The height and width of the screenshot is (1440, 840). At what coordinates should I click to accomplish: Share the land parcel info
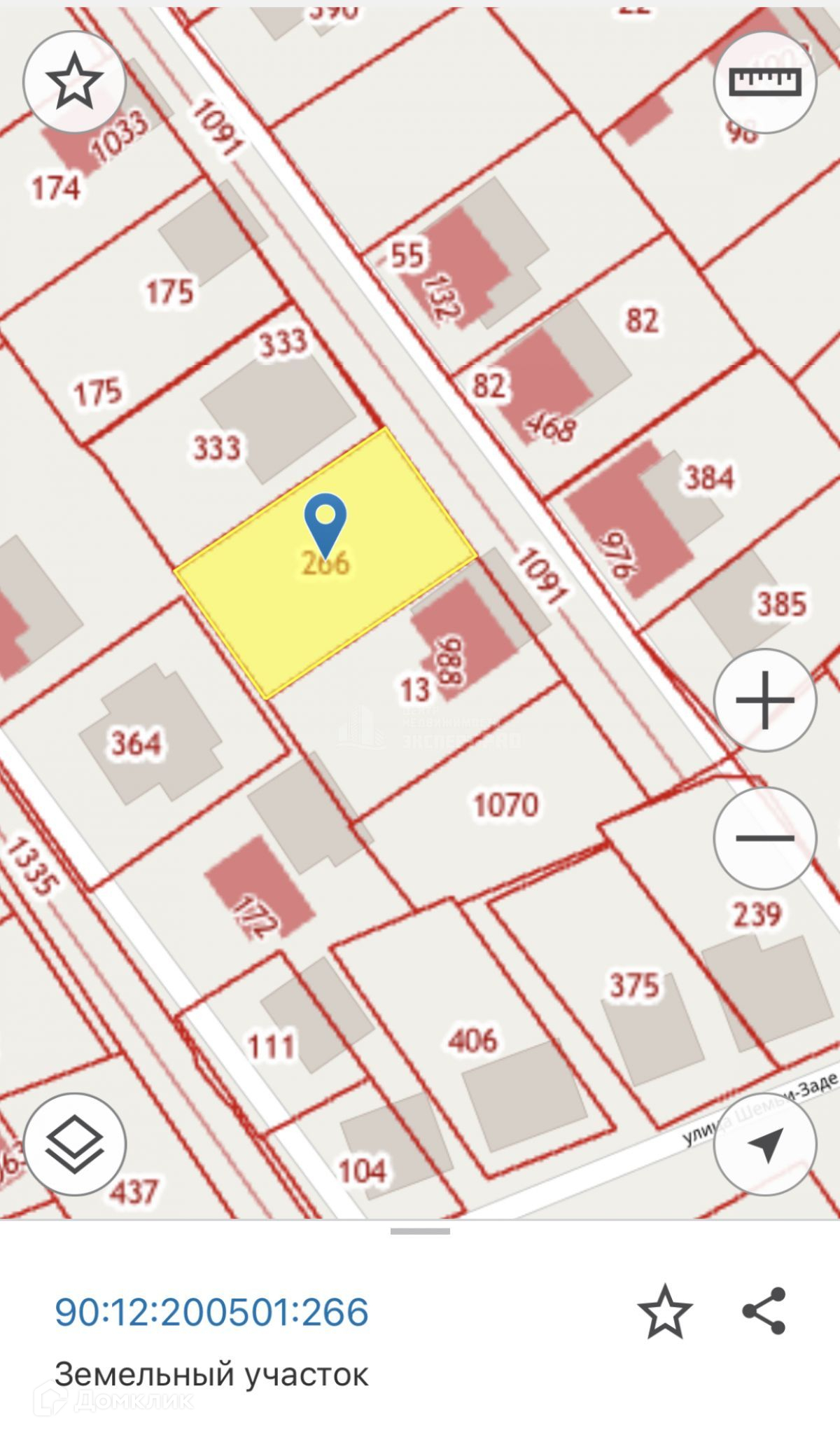click(x=764, y=1310)
